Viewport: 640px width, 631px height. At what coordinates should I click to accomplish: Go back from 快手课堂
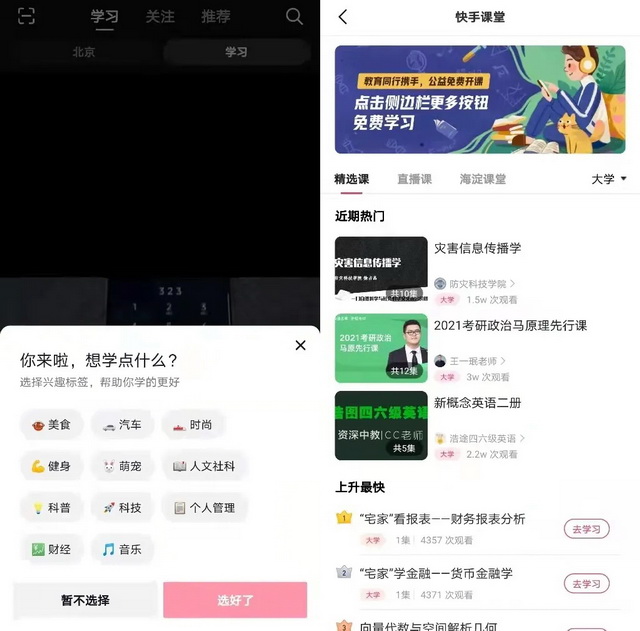(x=343, y=17)
